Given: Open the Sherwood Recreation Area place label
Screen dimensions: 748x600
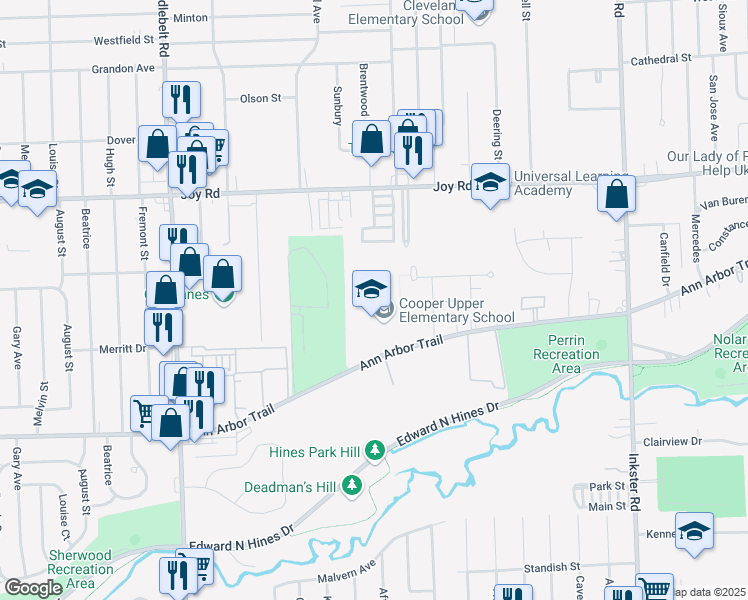Looking at the screenshot, I should (x=80, y=569).
